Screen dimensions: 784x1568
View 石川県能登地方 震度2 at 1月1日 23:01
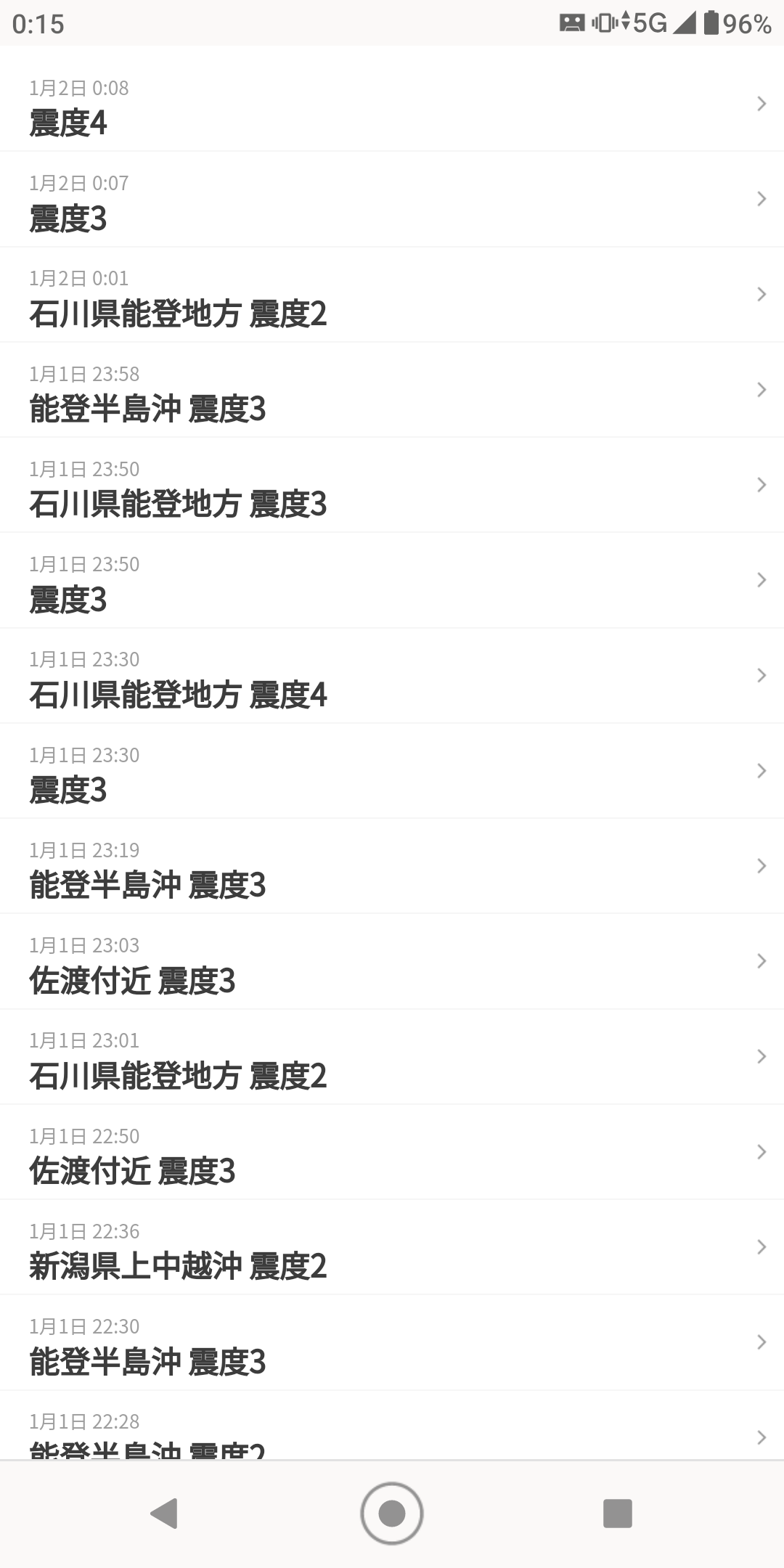(x=392, y=1057)
